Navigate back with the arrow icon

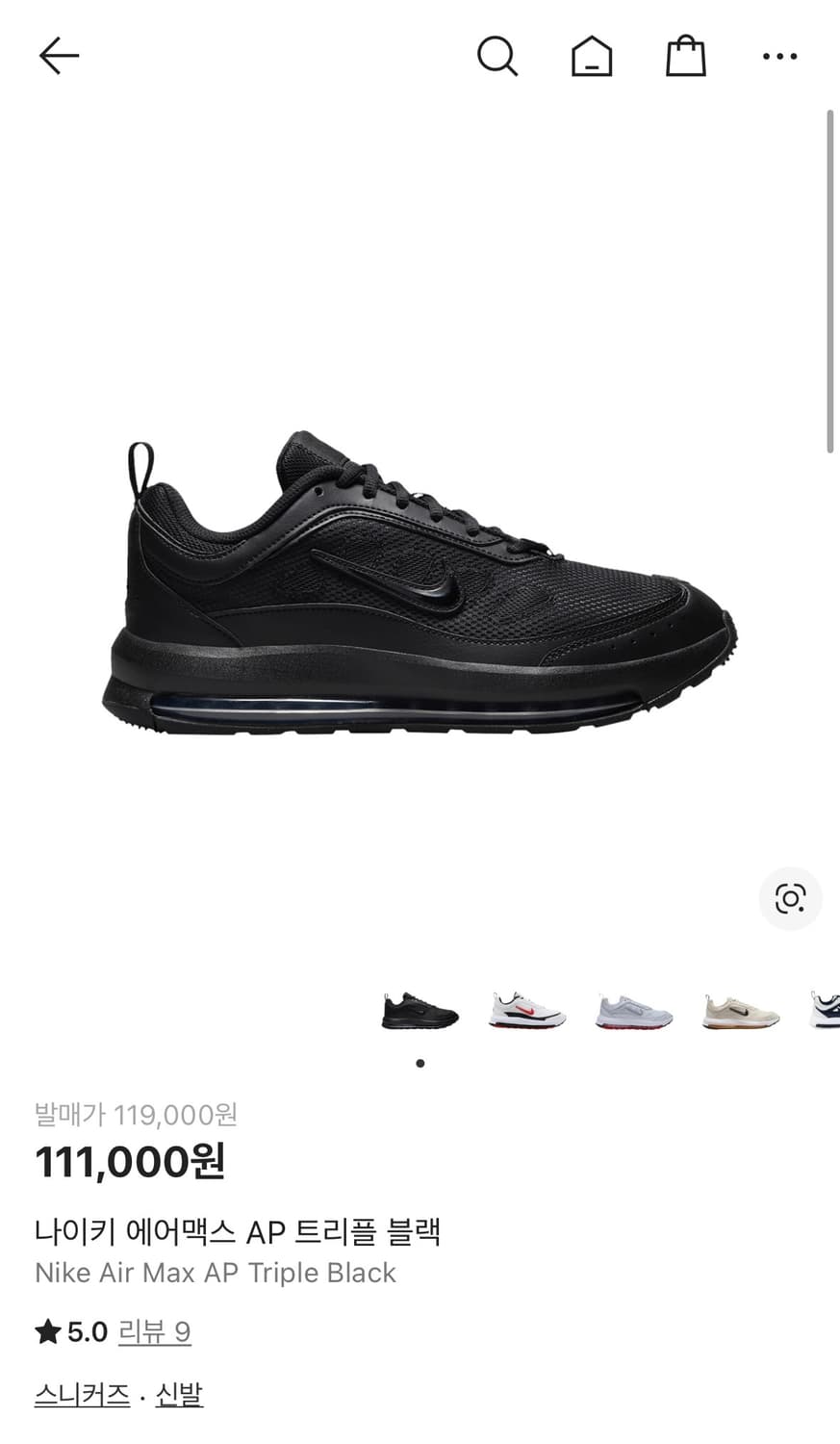point(59,55)
